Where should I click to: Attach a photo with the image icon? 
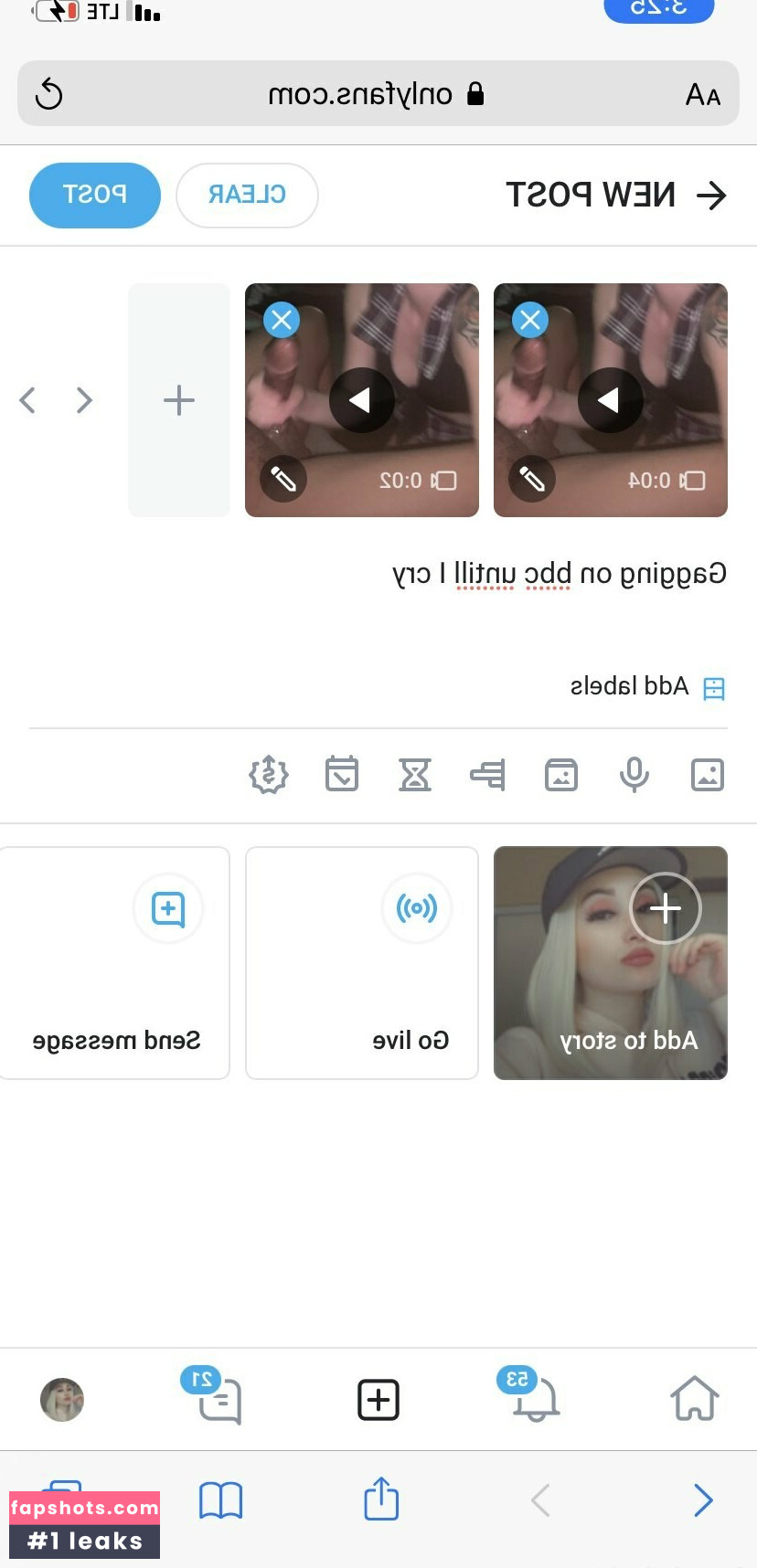pos(707,774)
